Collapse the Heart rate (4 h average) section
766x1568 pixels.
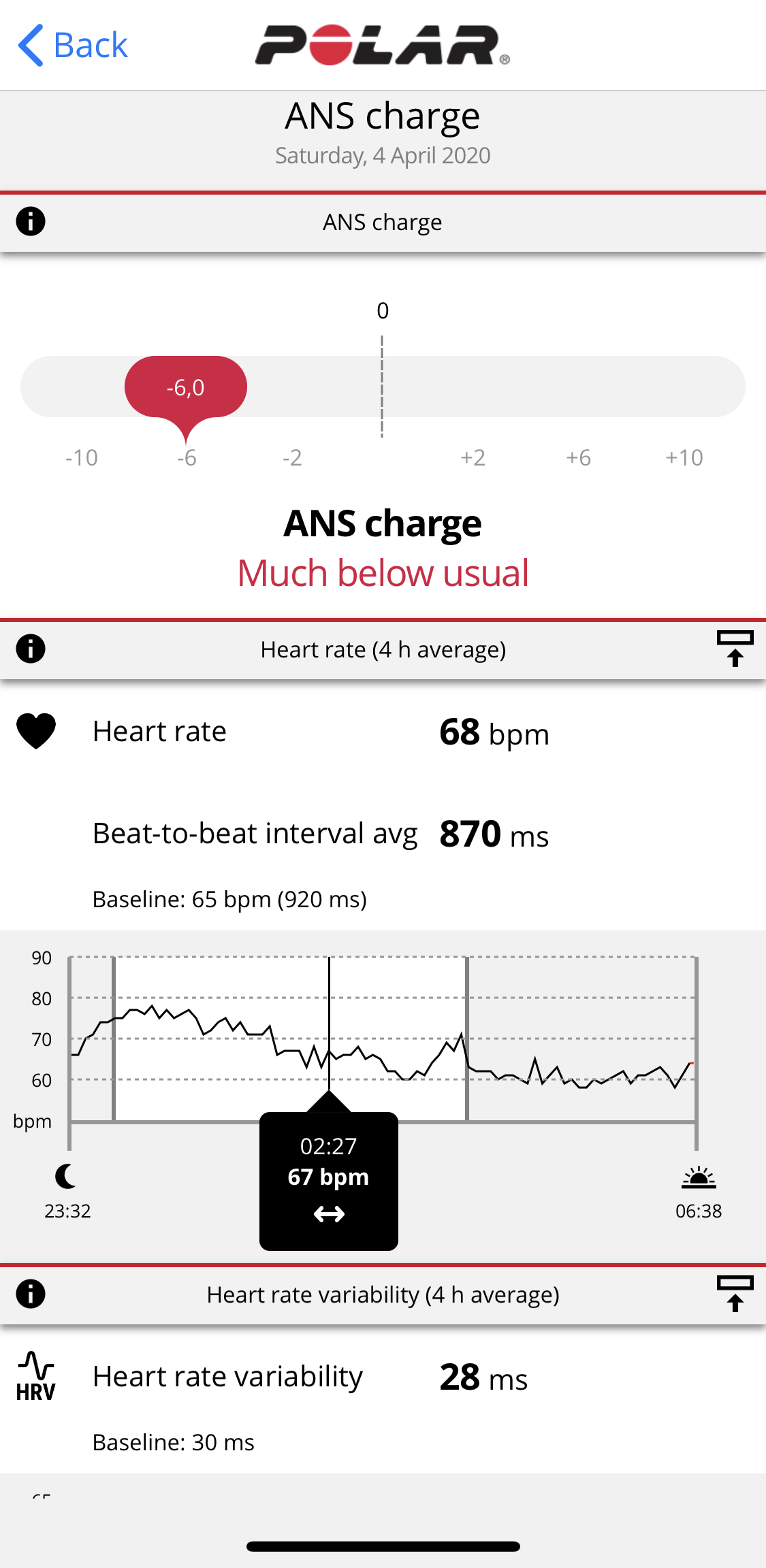point(735,649)
